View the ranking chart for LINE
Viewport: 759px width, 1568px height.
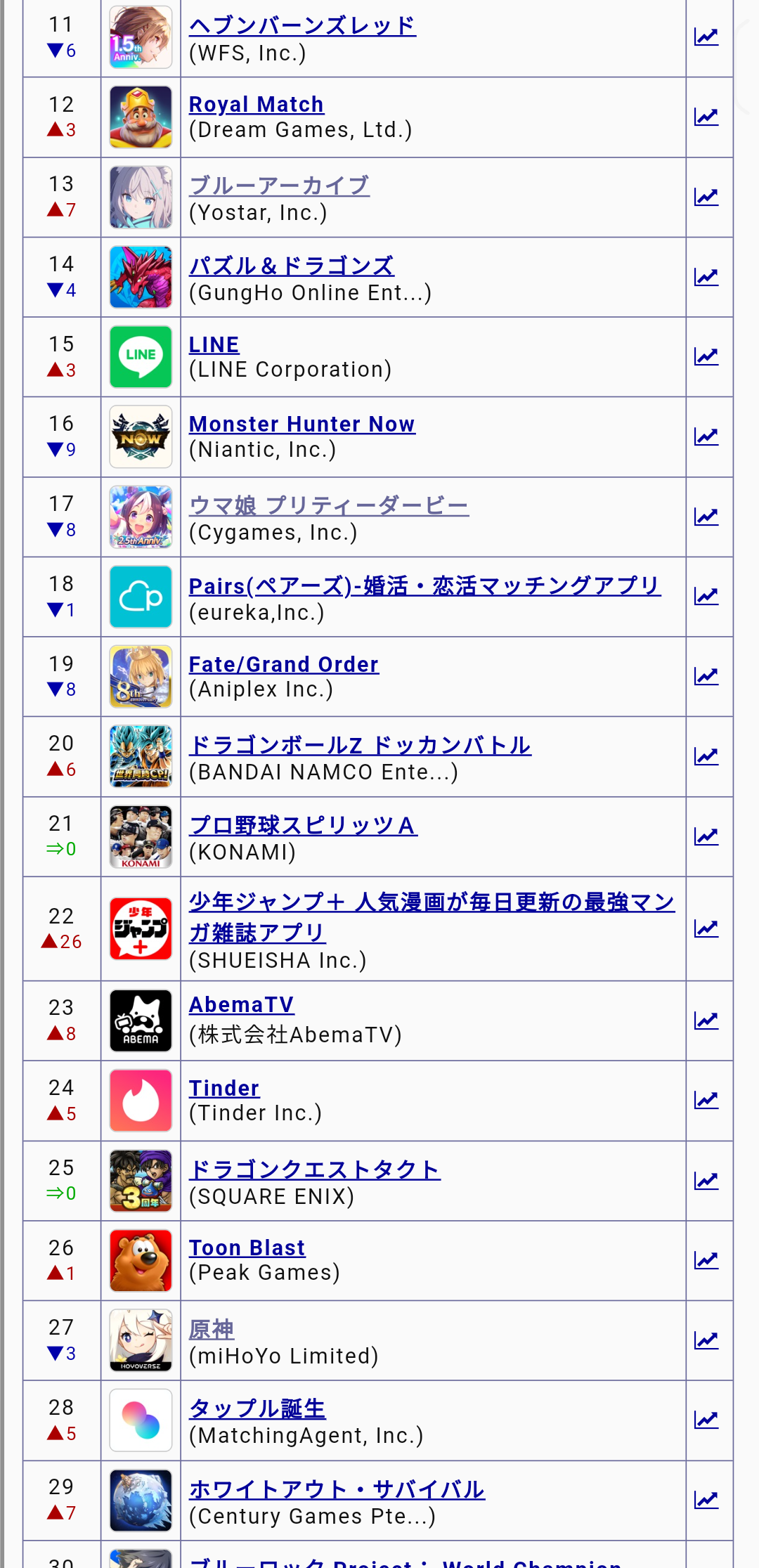(706, 356)
